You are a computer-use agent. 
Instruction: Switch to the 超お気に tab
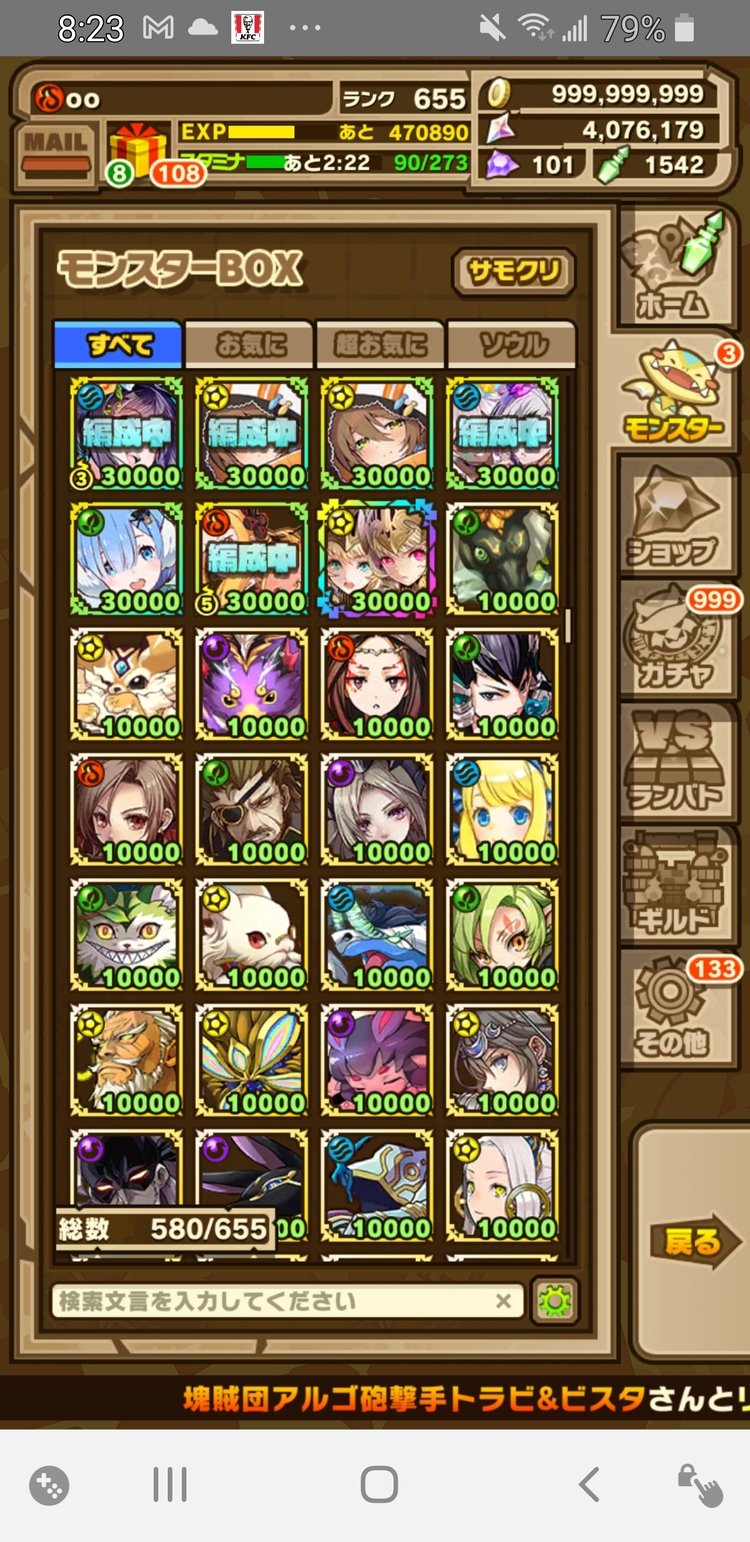(381, 345)
